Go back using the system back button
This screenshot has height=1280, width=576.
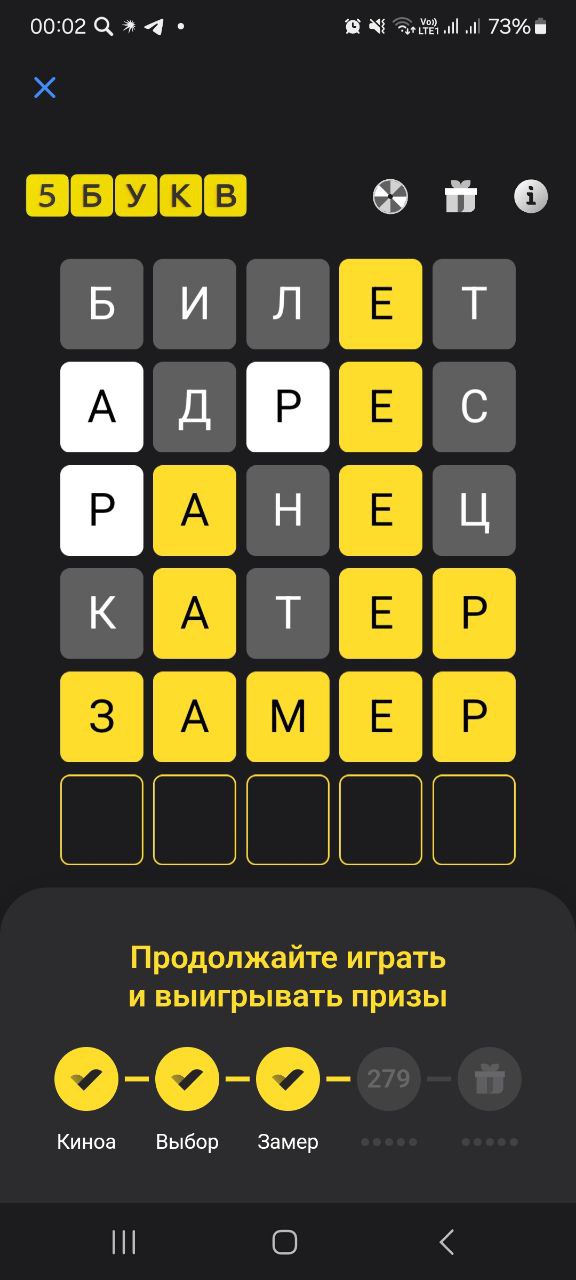447,1242
